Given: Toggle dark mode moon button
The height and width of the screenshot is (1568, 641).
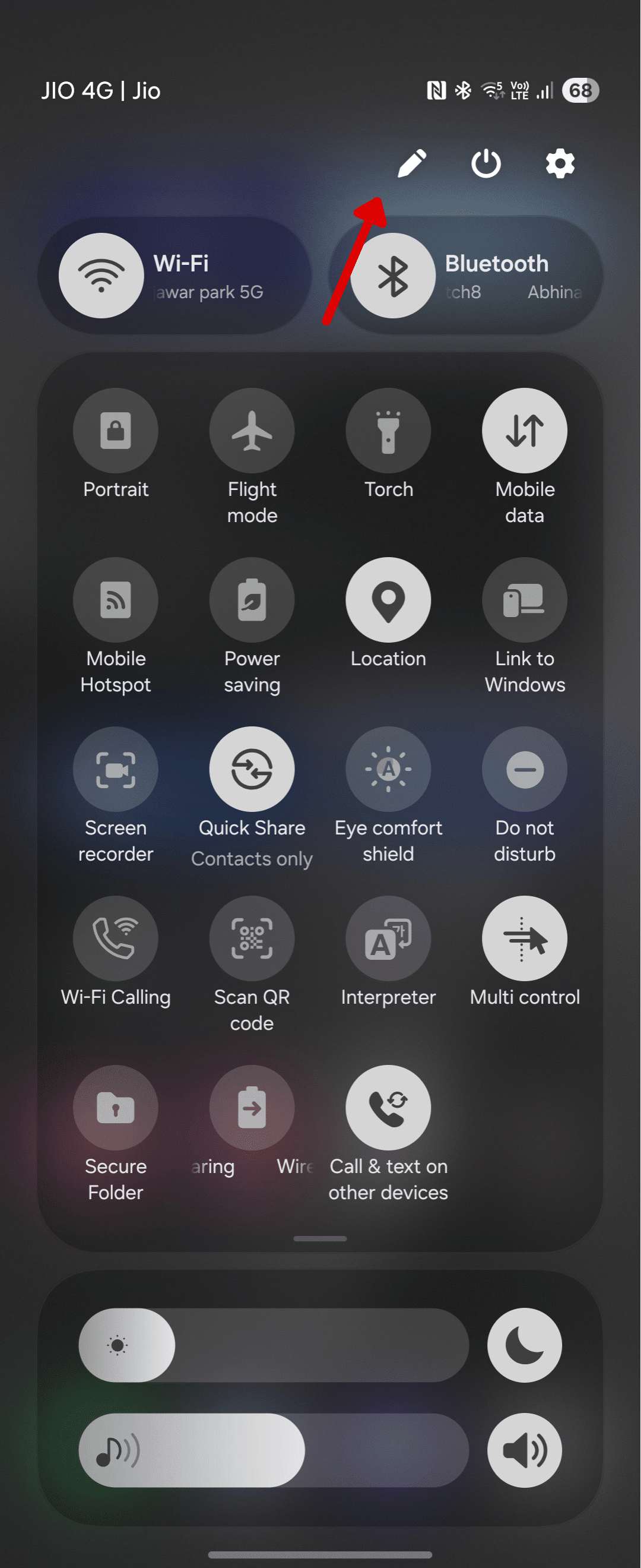Looking at the screenshot, I should [524, 1345].
